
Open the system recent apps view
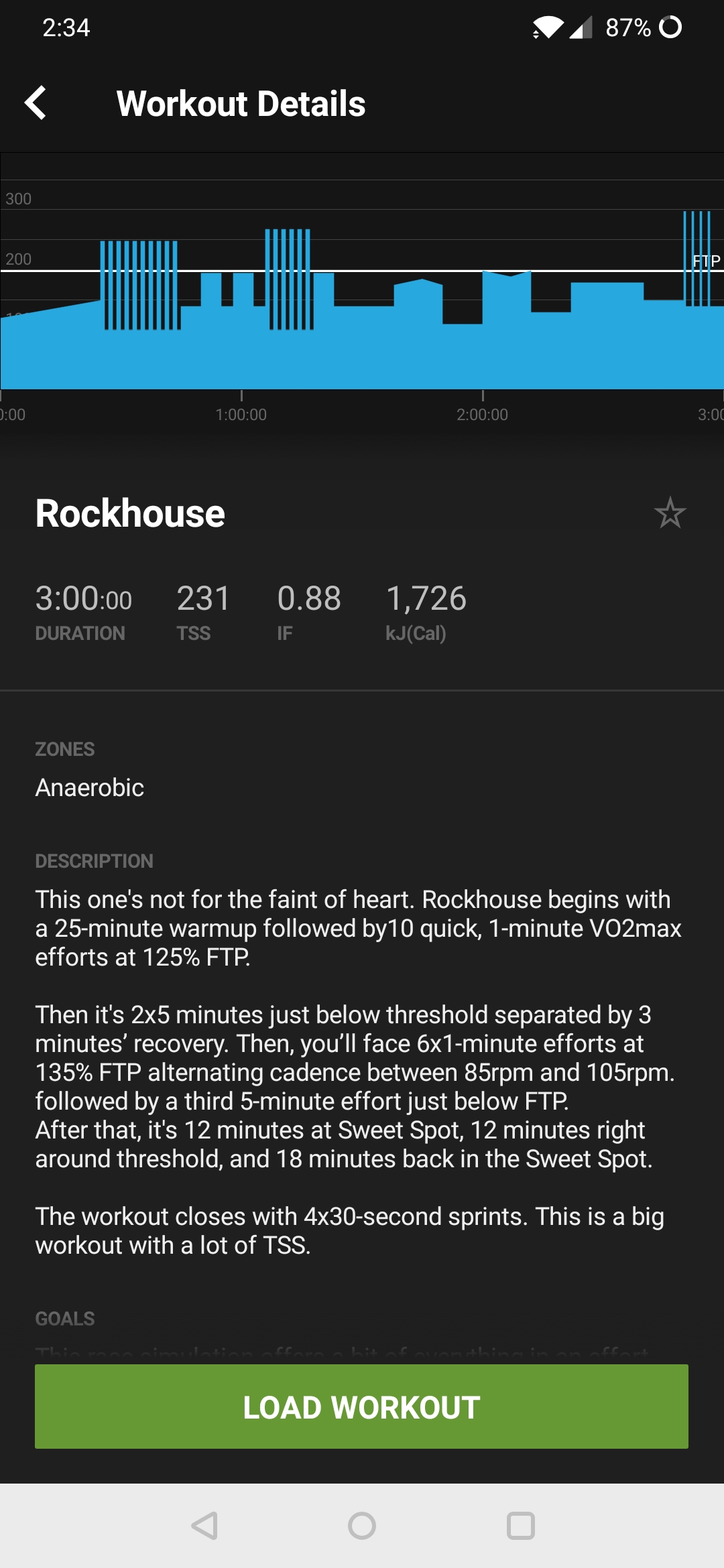(x=521, y=1526)
